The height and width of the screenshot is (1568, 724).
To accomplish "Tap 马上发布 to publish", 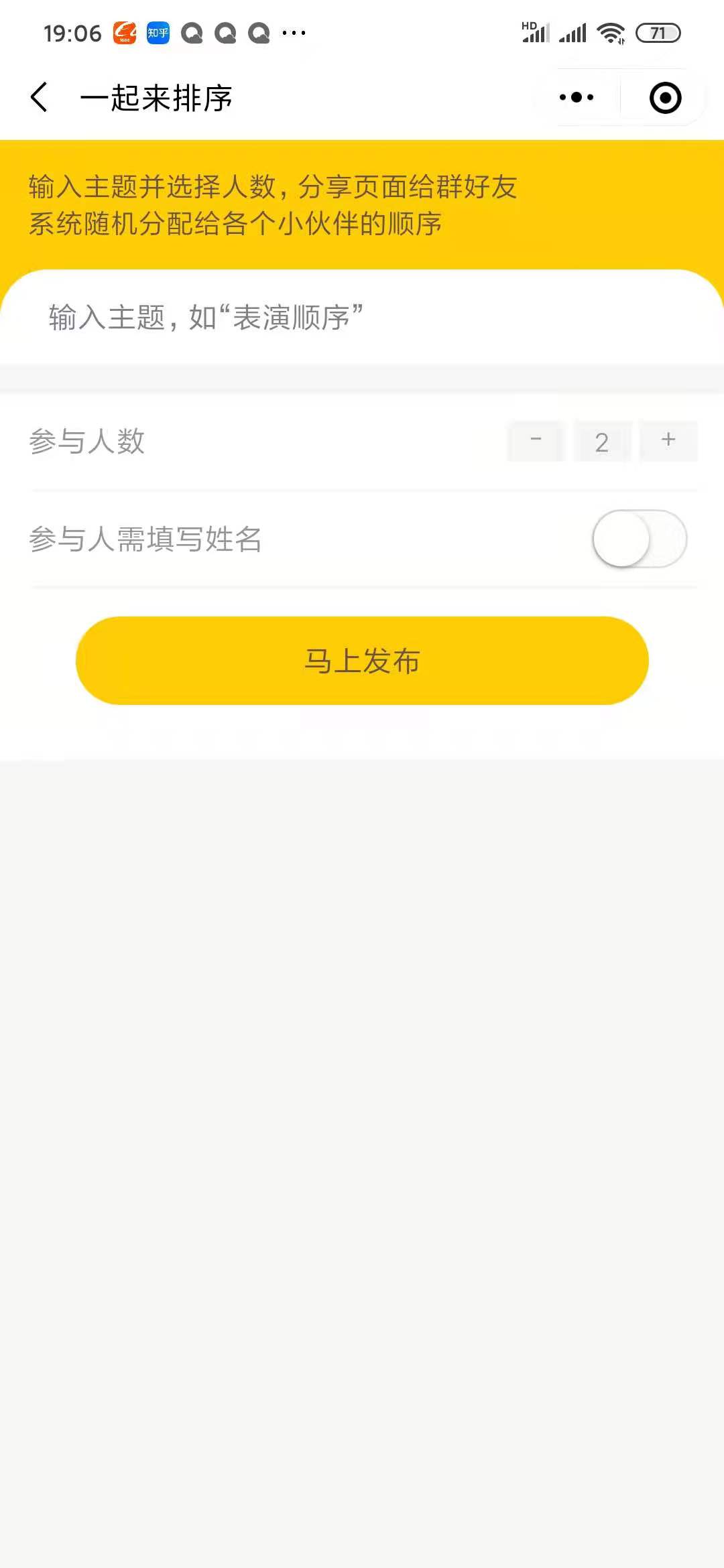I will point(362,661).
